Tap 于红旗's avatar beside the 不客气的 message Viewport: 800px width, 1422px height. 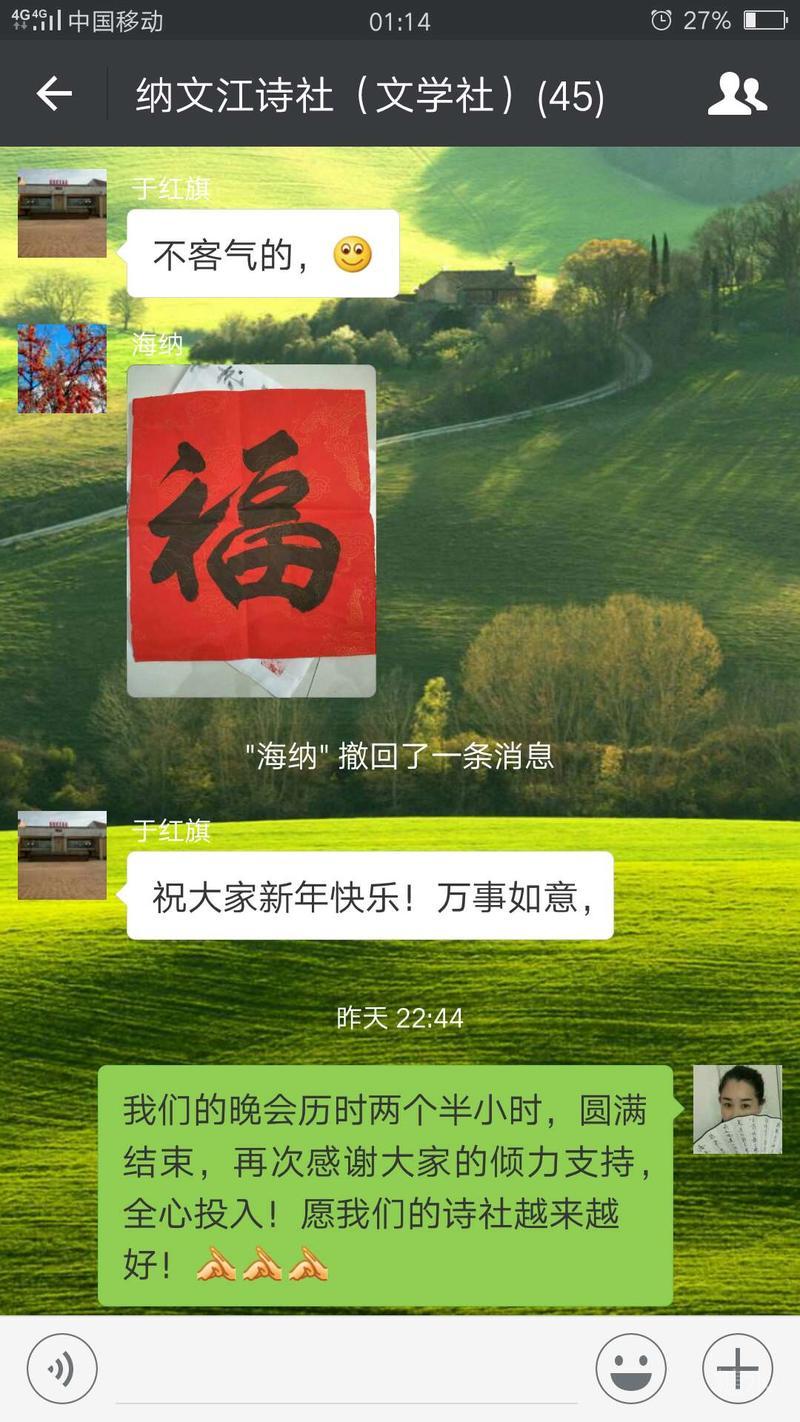tap(62, 213)
